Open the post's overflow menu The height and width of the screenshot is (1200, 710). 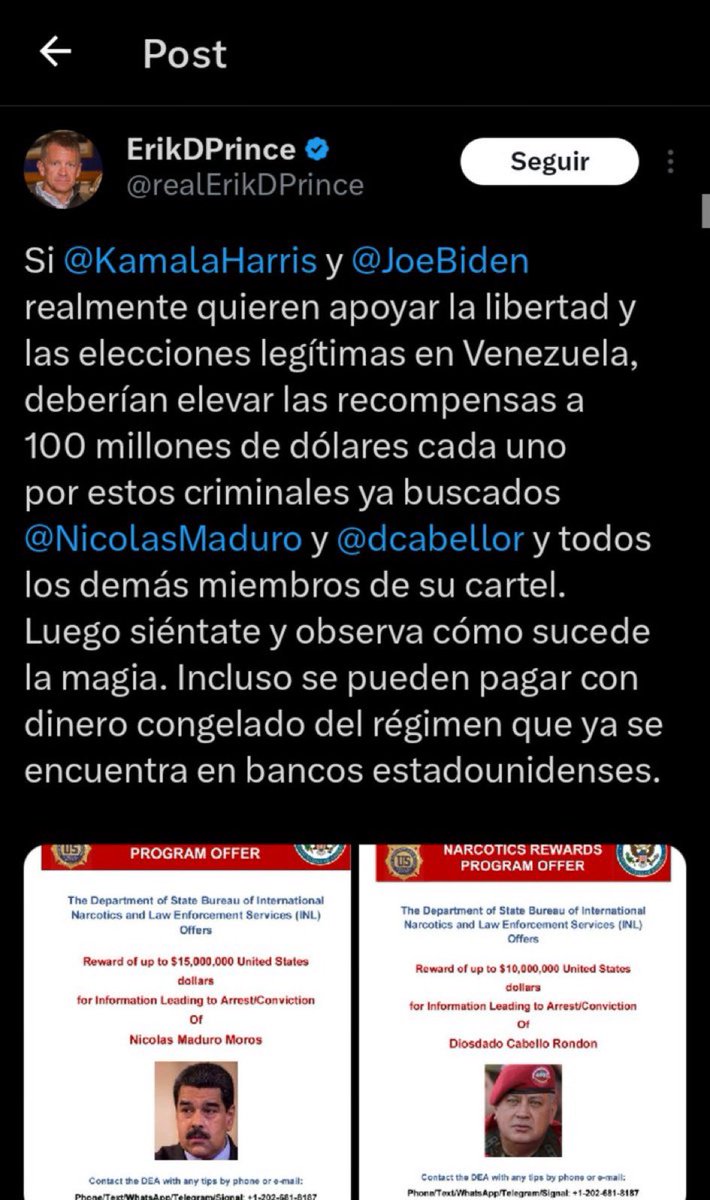[x=670, y=161]
